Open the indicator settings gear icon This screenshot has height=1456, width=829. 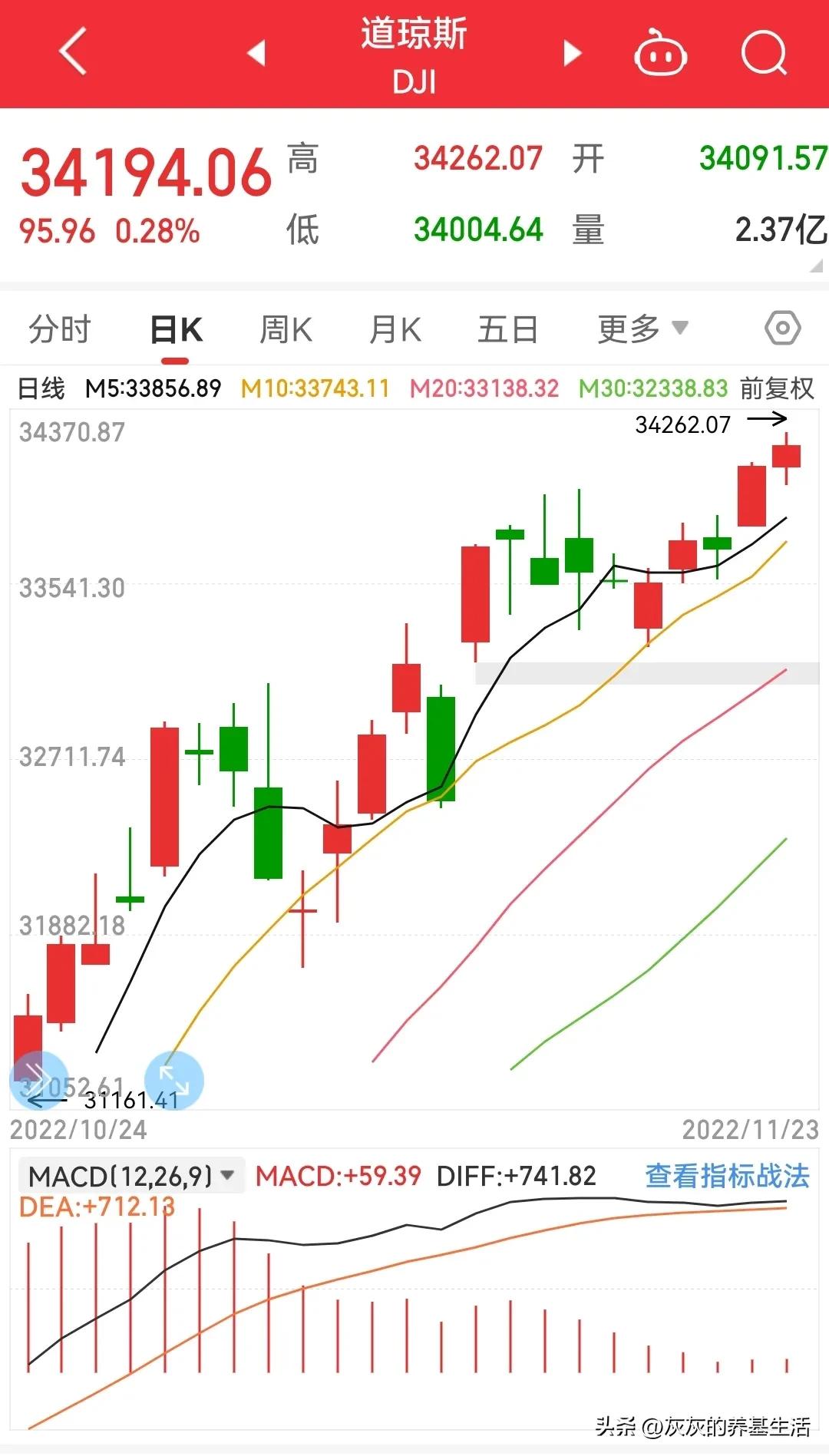[x=782, y=328]
